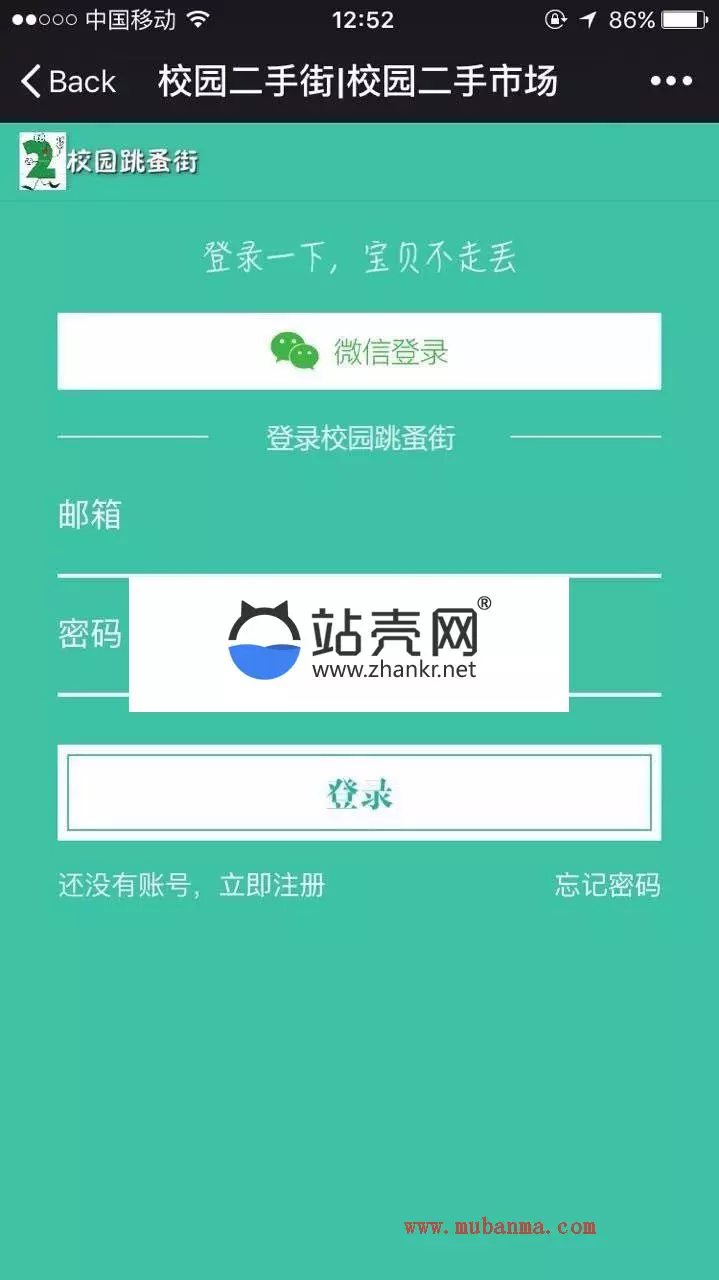The width and height of the screenshot is (719, 1280).
Task: Go back using the Back button
Action: 68,82
